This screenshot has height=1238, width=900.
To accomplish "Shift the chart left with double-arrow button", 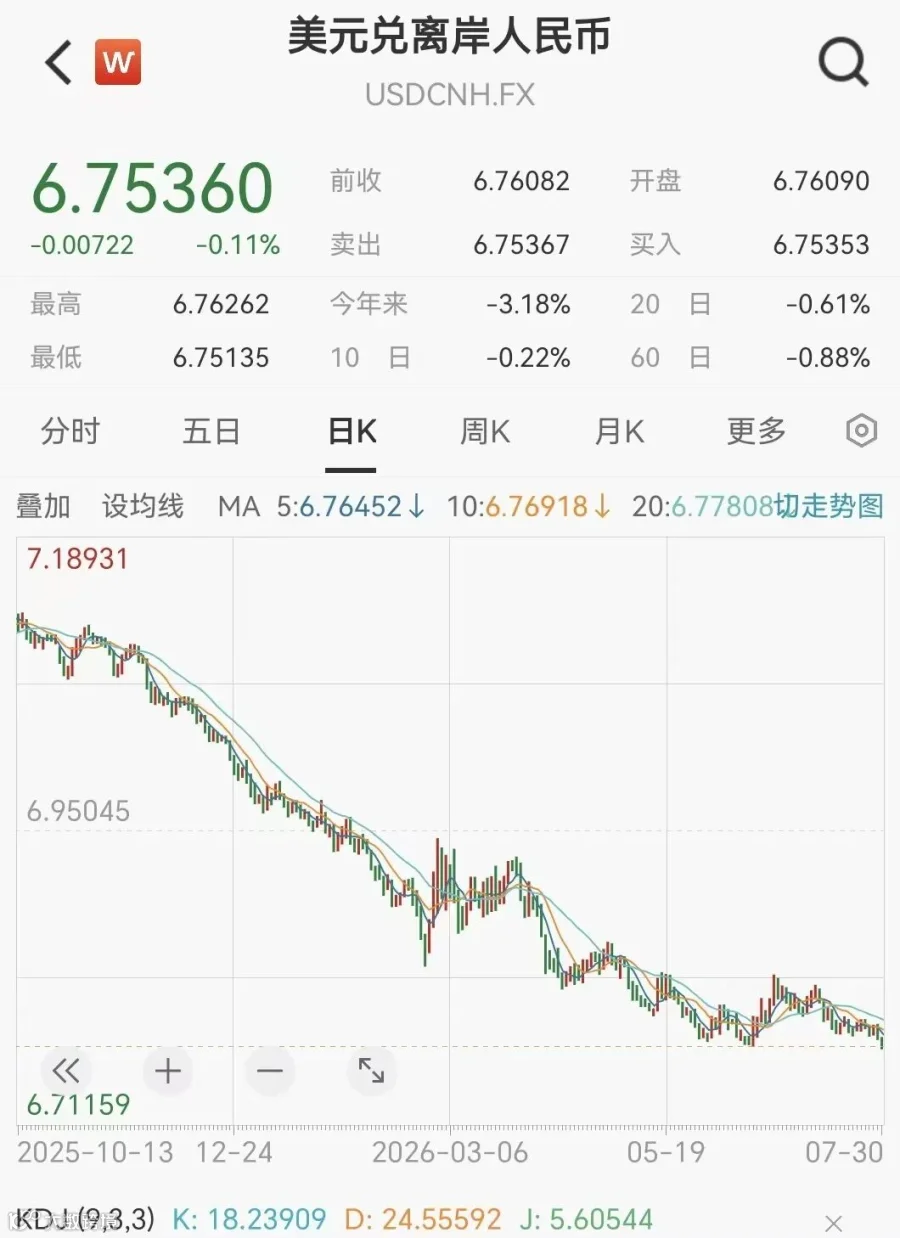I will (66, 1072).
